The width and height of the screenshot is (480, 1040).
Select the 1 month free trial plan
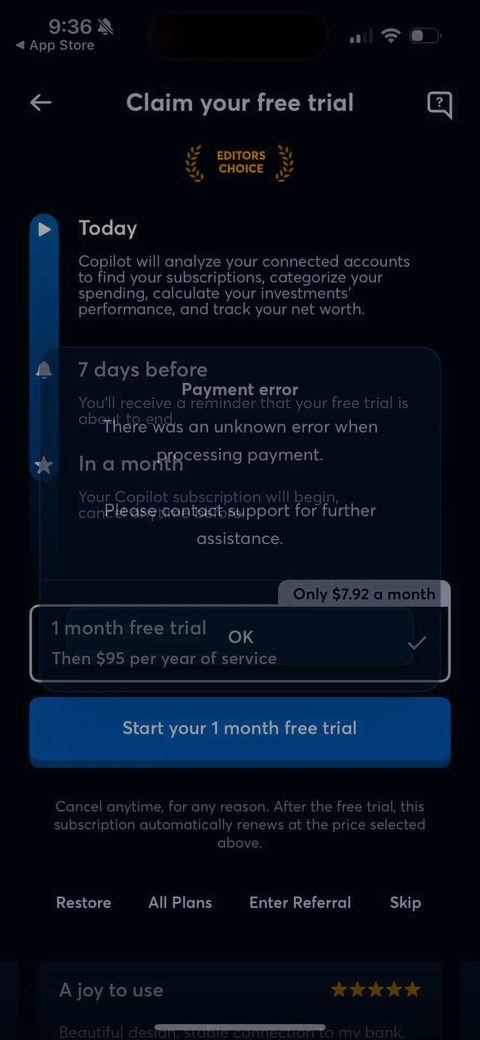(x=240, y=643)
